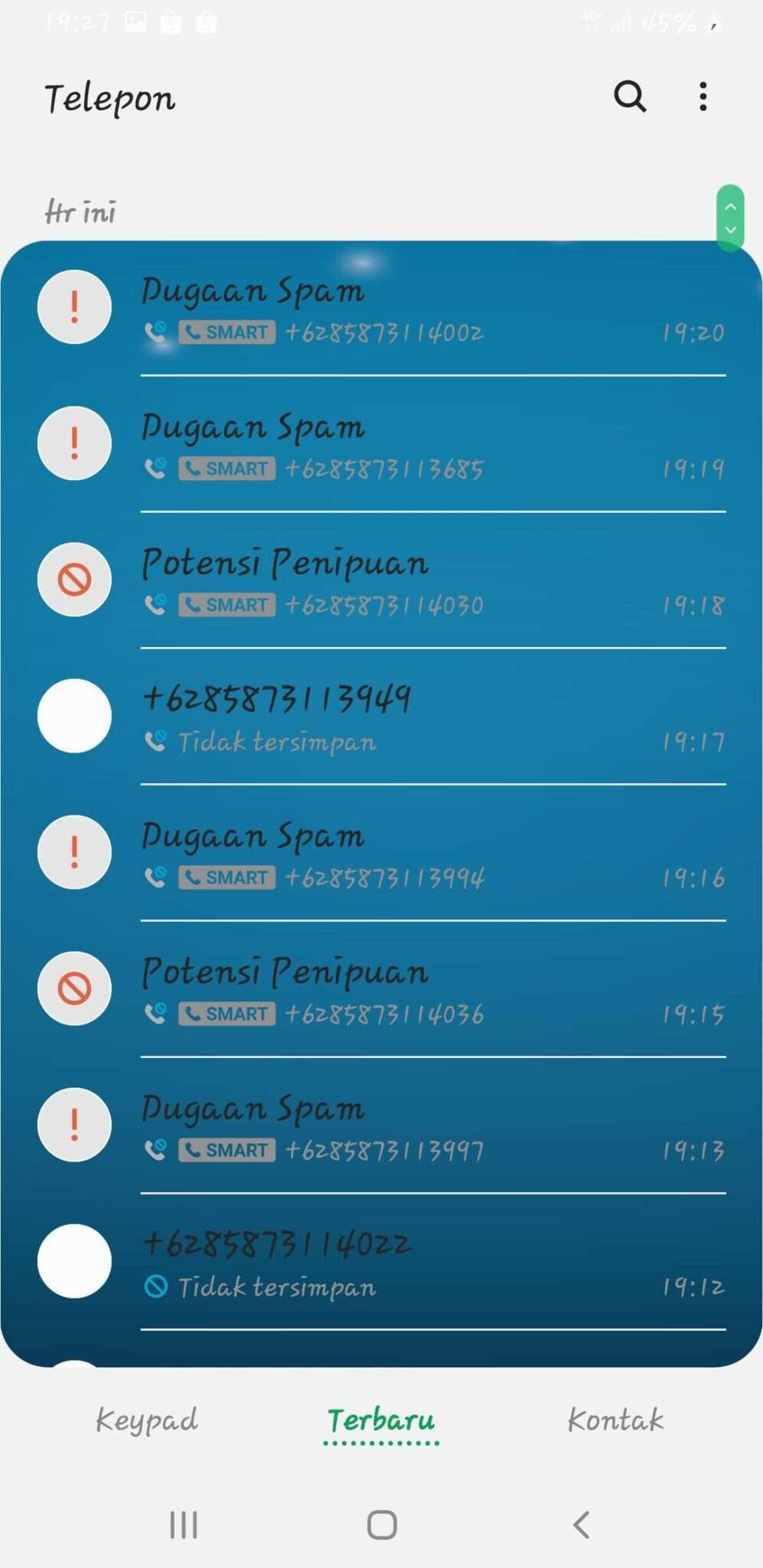Tap the blocked icon next to Potensi Penipuan 19:18
This screenshot has height=1568, width=763.
(x=74, y=580)
